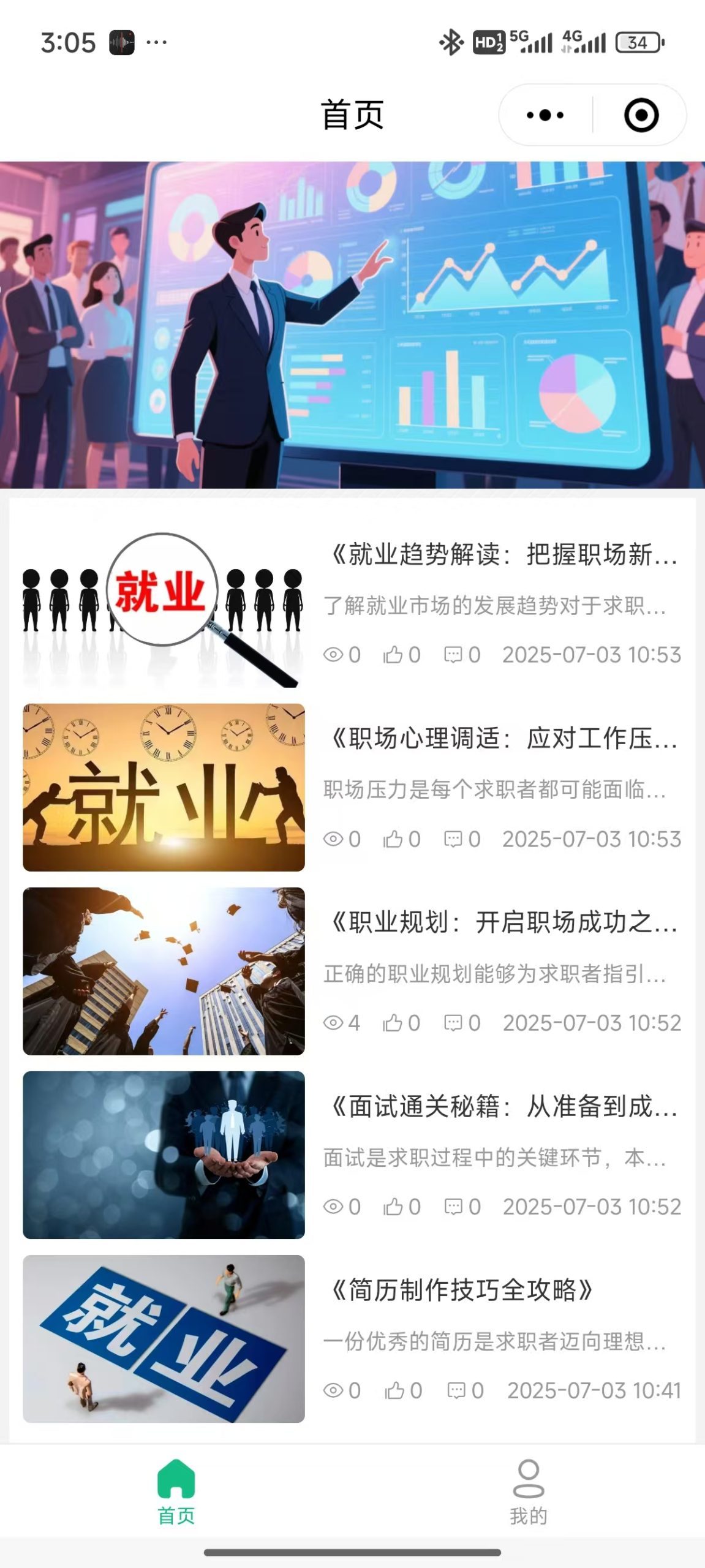
Task: Select the 首页 tab
Action: pyautogui.click(x=176, y=1492)
